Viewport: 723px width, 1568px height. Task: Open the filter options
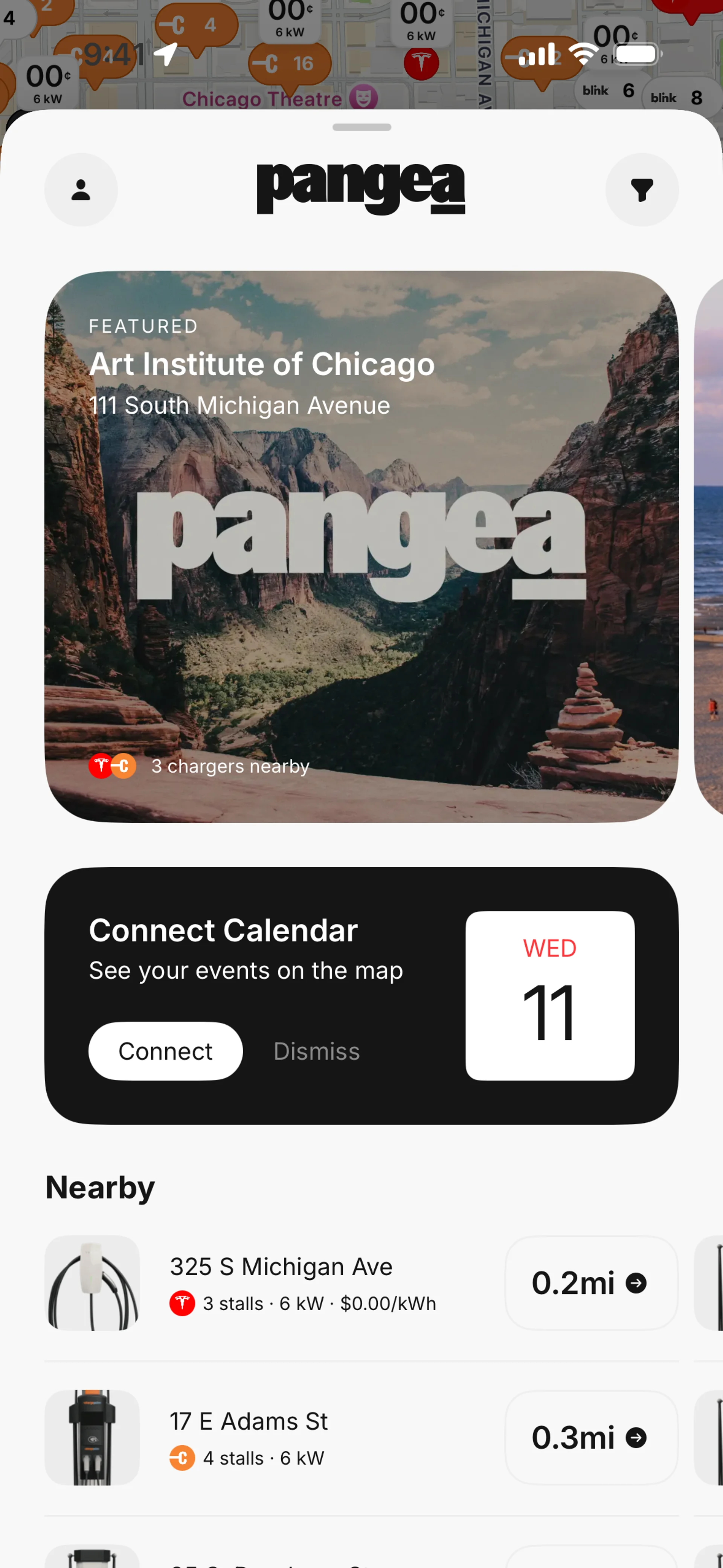pos(641,190)
